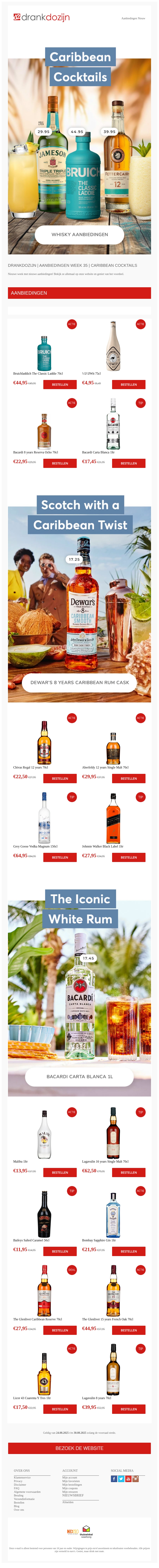159x1568 pixels.
Task: Open the Bacardi Carta Blanca 1L banner button
Action: [x=79, y=1077]
